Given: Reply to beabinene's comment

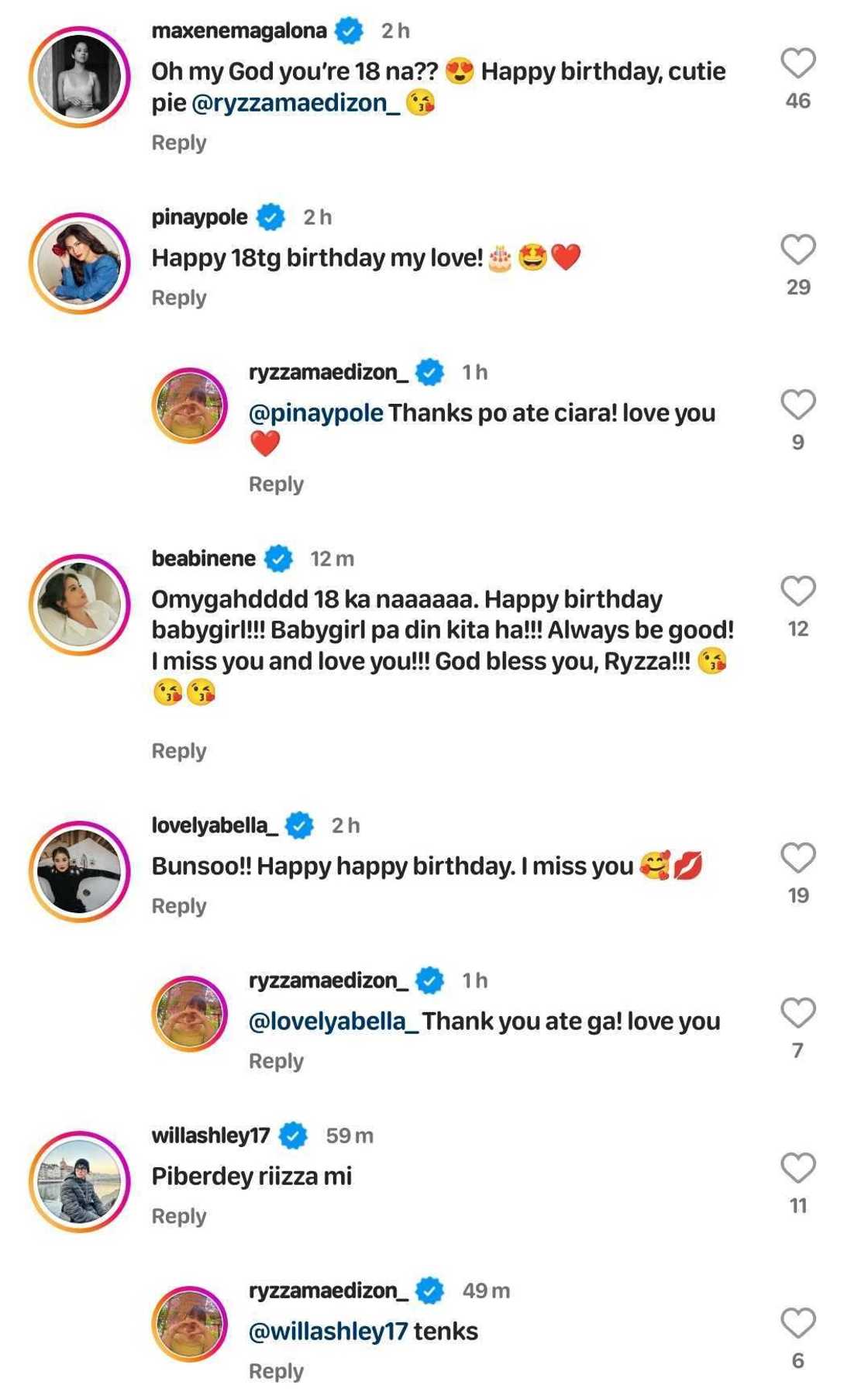Looking at the screenshot, I should [x=179, y=751].
